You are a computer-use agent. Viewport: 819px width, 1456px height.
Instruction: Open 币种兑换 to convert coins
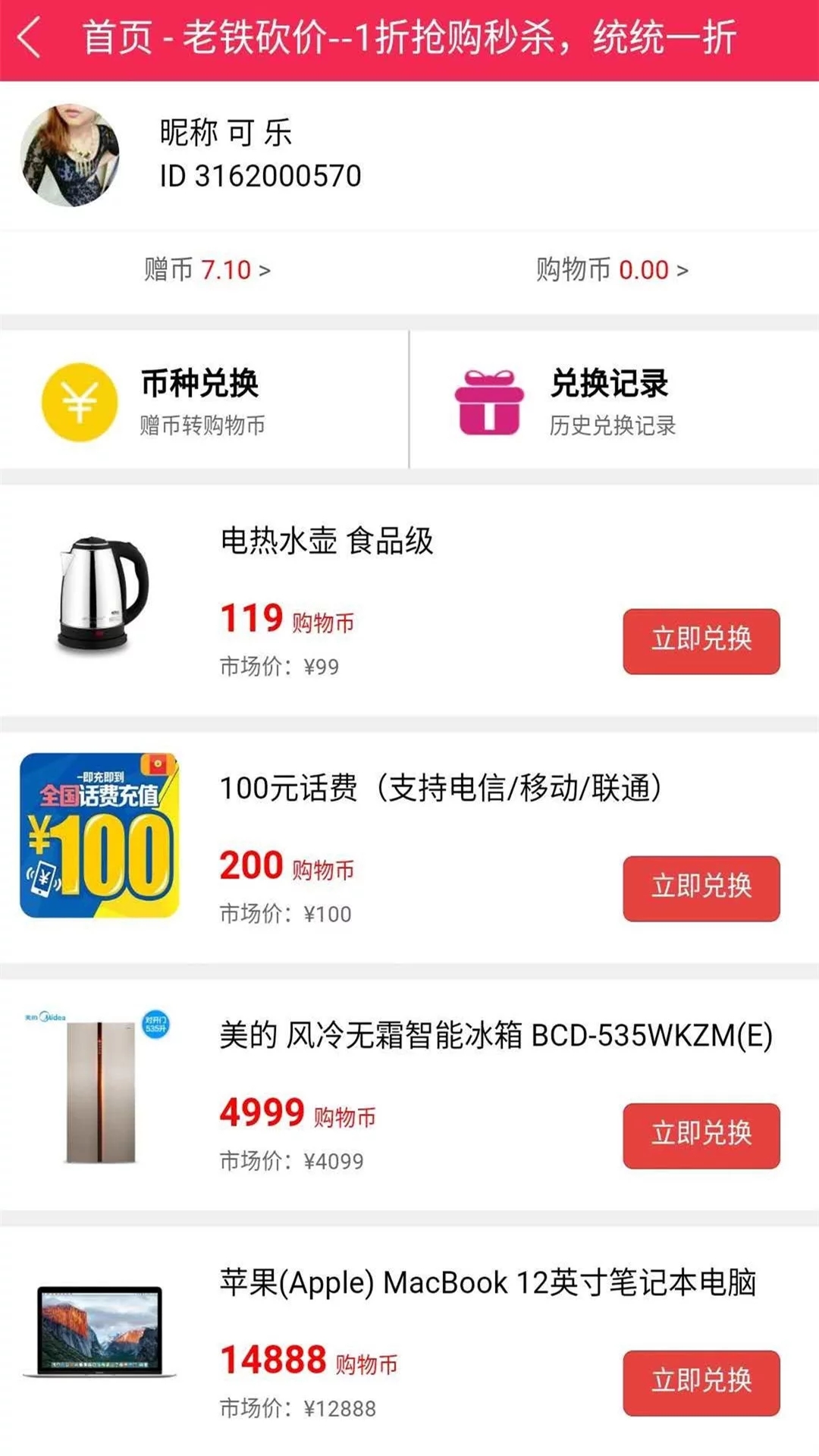(x=201, y=400)
